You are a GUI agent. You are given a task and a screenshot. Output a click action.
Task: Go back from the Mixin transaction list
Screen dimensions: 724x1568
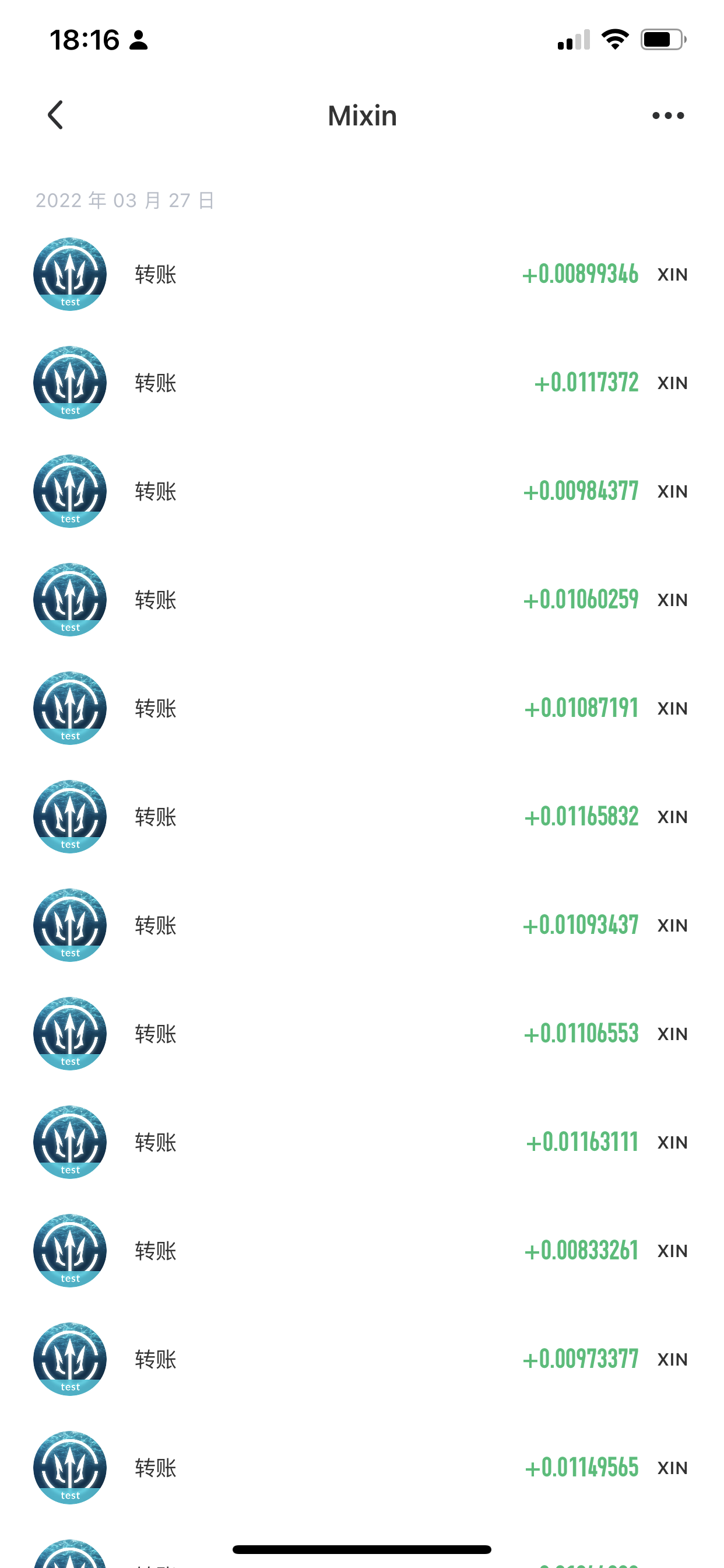click(55, 115)
